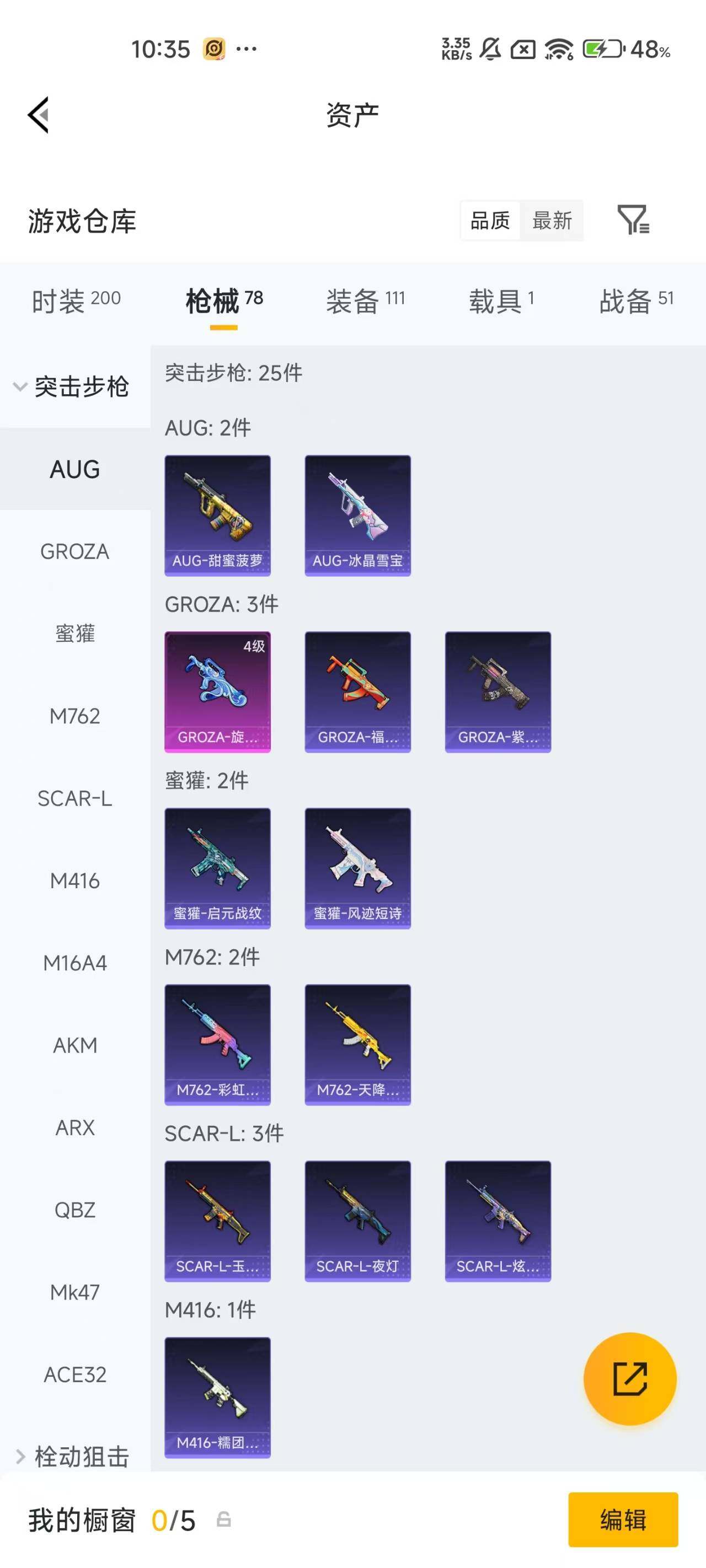Tap the 编辑 button for 我的橱窗
706x1568 pixels.
point(623,1520)
